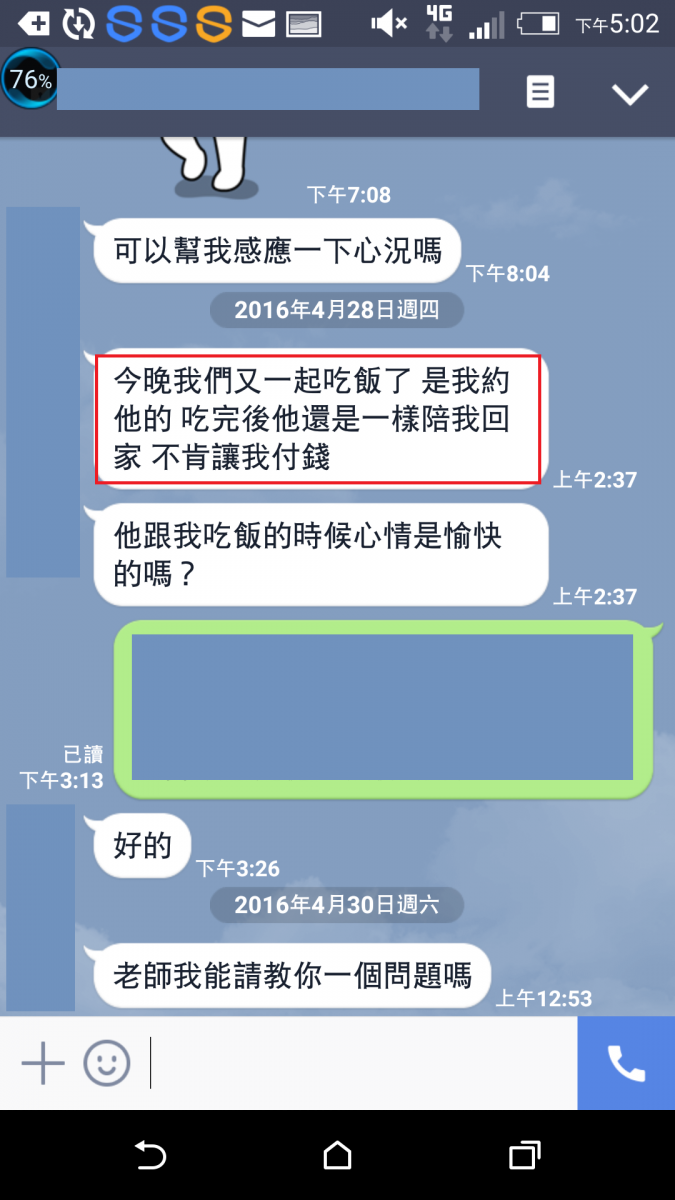Open the plus attachment menu
This screenshot has width=675, height=1200.
click(43, 1063)
